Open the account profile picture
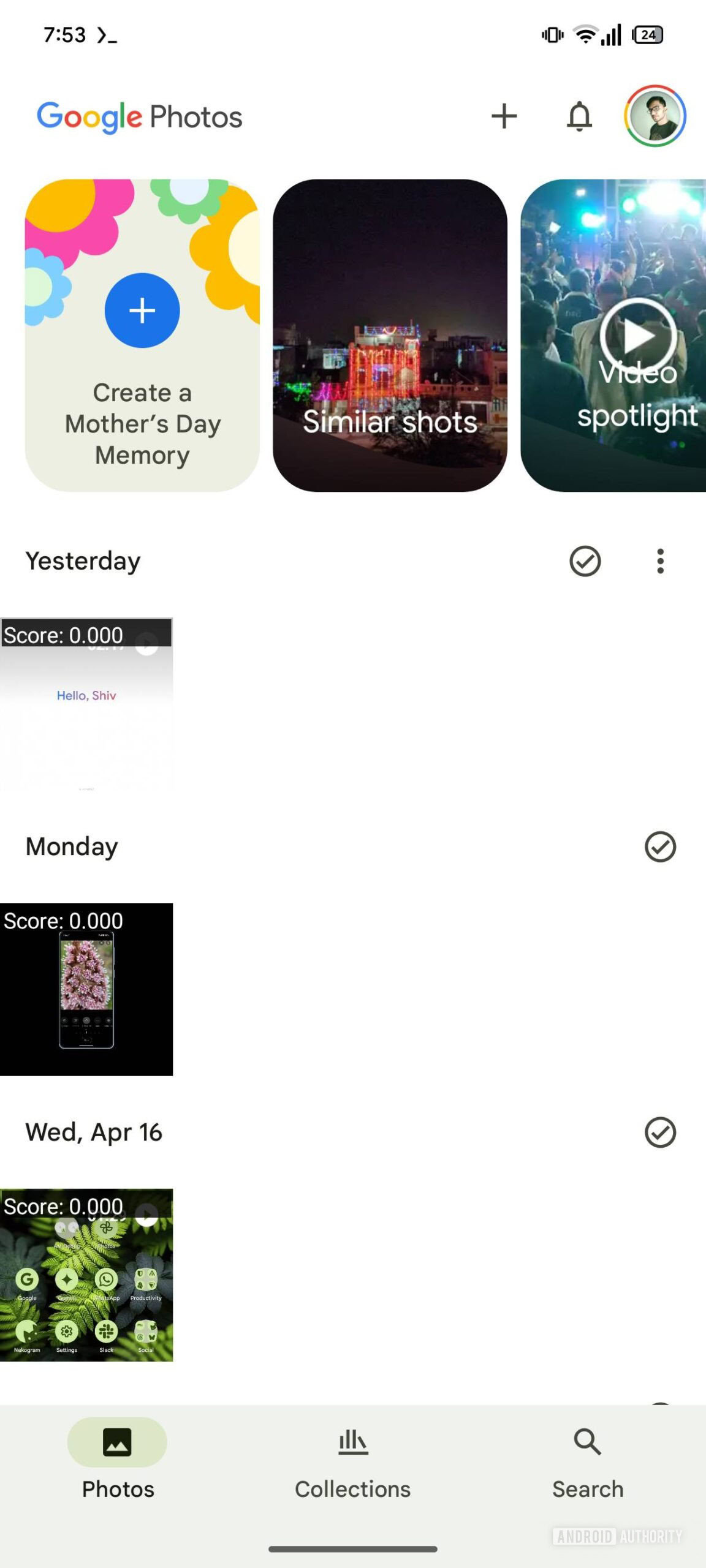Image resolution: width=706 pixels, height=1568 pixels. point(655,116)
